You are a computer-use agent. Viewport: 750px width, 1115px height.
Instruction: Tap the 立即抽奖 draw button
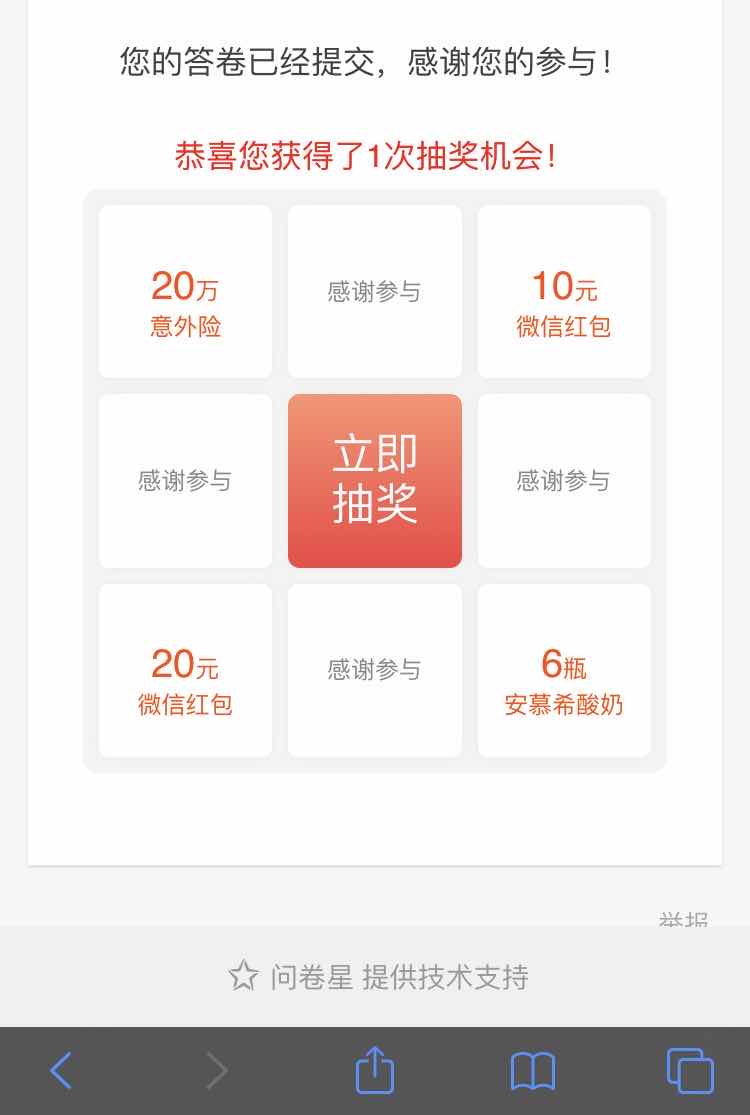tap(375, 481)
